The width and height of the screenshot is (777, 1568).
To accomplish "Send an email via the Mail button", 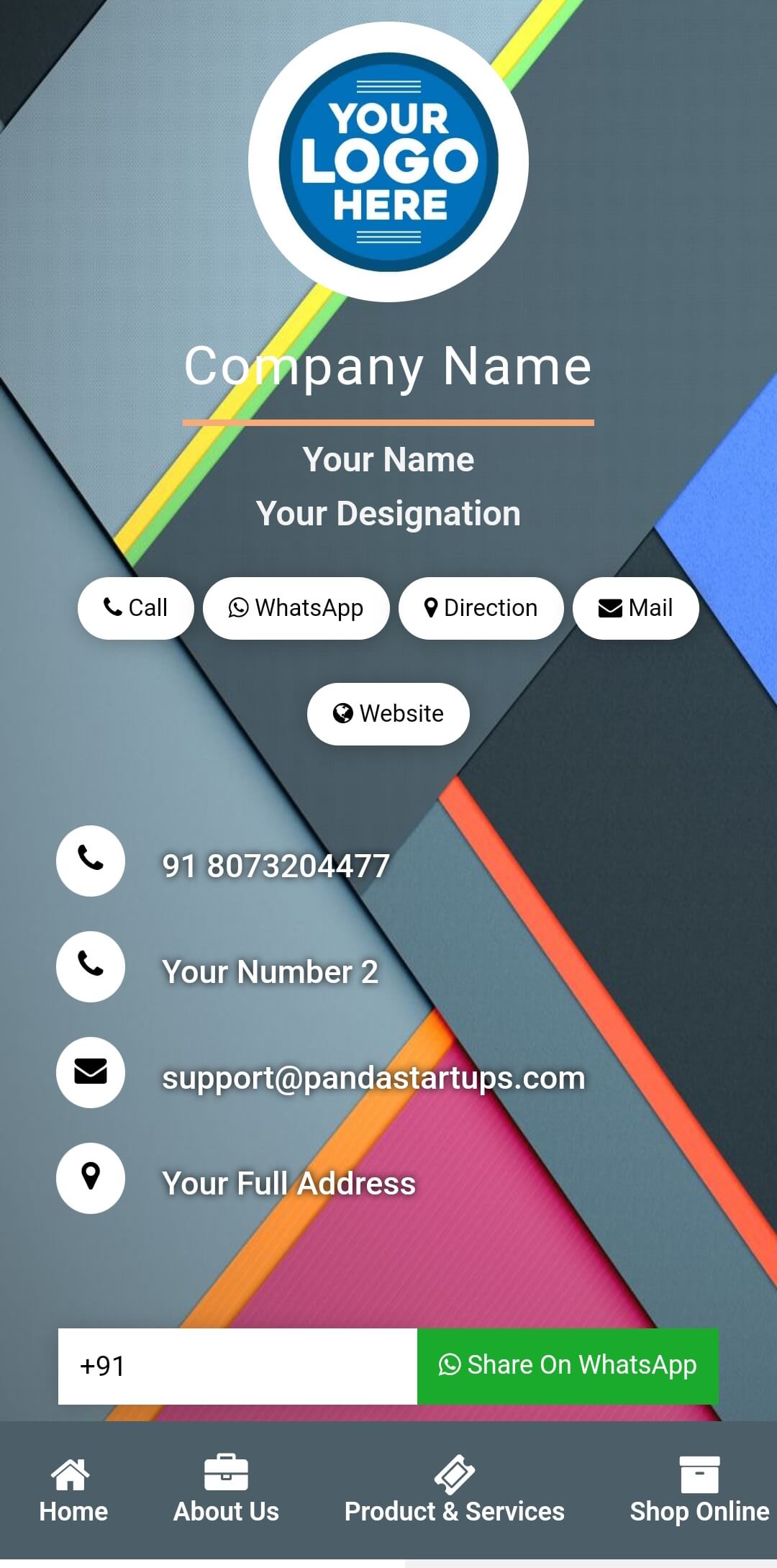I will click(x=635, y=608).
